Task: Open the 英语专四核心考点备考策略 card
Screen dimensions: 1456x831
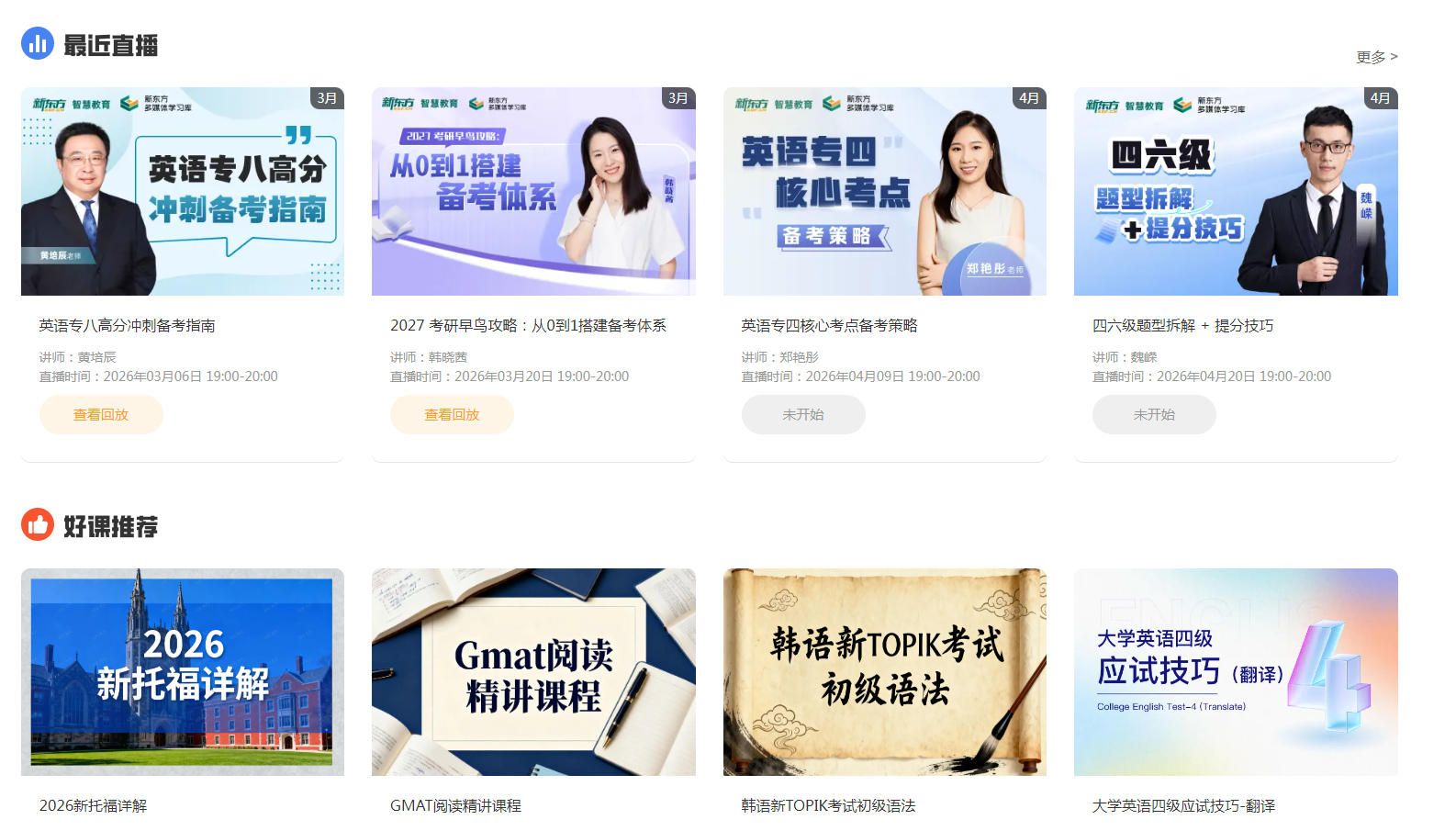Action: click(x=884, y=192)
